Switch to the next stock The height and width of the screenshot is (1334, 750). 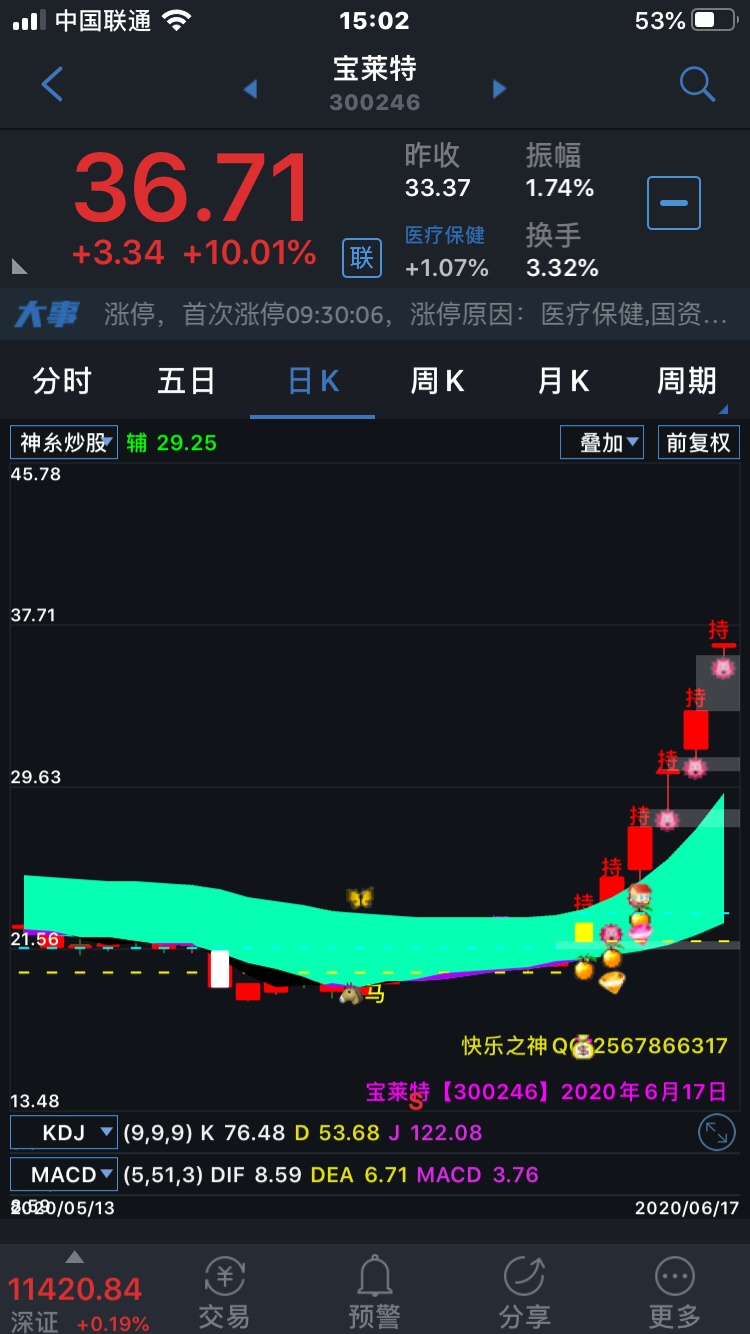tap(500, 89)
